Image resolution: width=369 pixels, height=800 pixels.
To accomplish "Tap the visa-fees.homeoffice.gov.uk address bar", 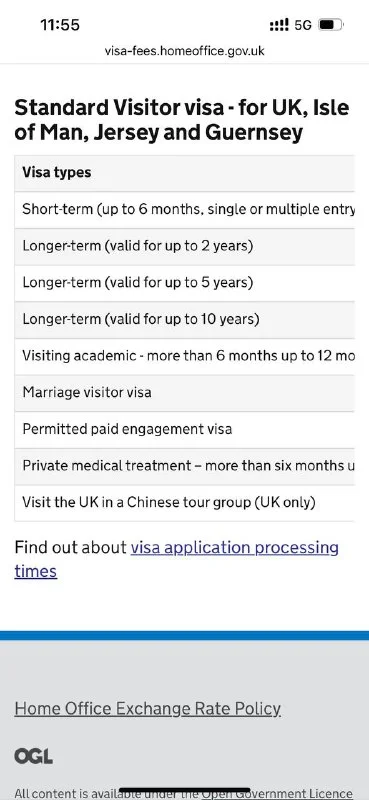I will pyautogui.click(x=184, y=51).
